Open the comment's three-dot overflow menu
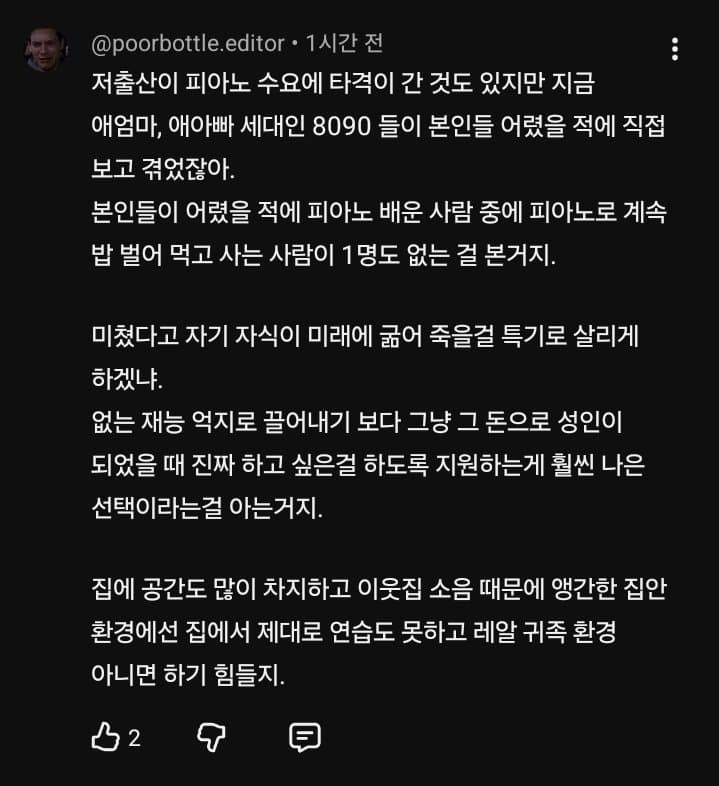 [x=675, y=49]
